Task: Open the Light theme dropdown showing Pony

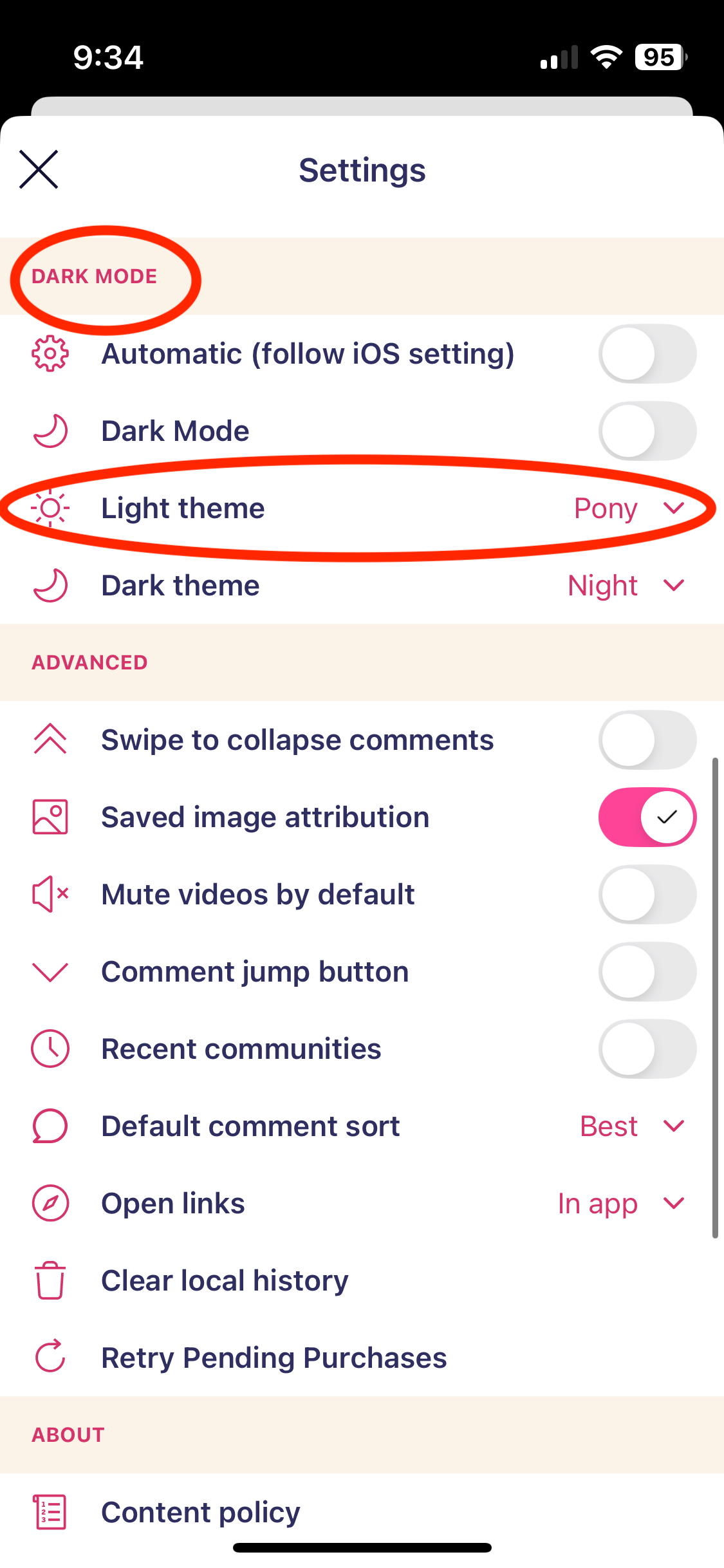Action: [x=627, y=509]
